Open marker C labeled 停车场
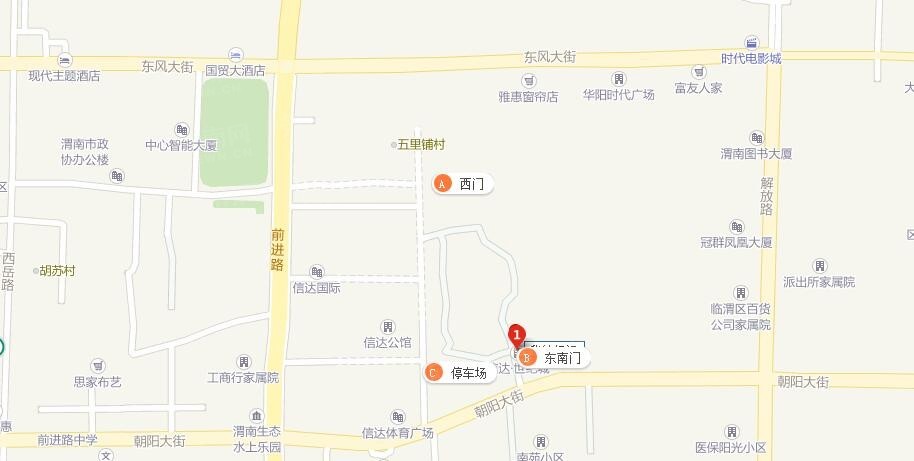Screen dimensions: 914x461 click(x=434, y=372)
